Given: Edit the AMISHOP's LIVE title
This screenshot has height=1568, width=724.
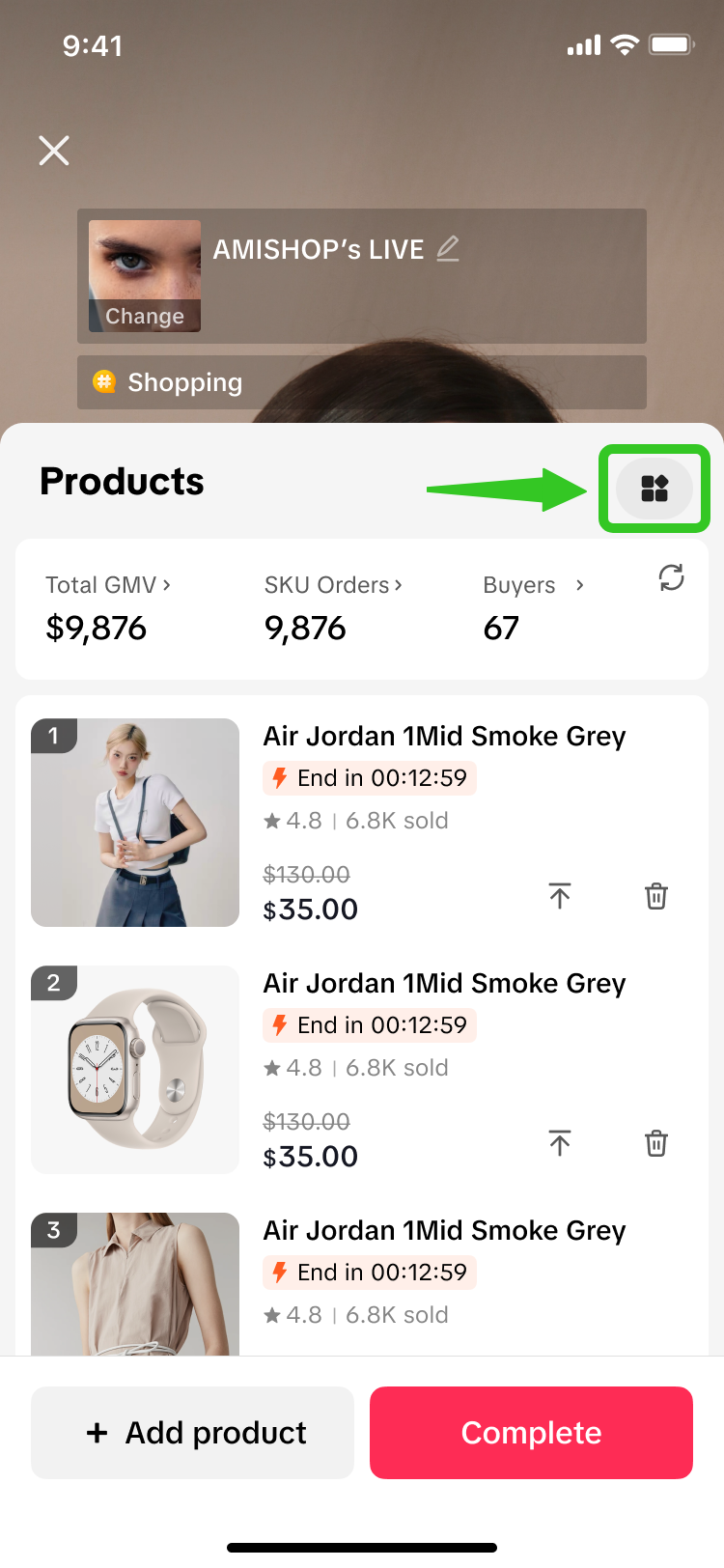Looking at the screenshot, I should (448, 249).
